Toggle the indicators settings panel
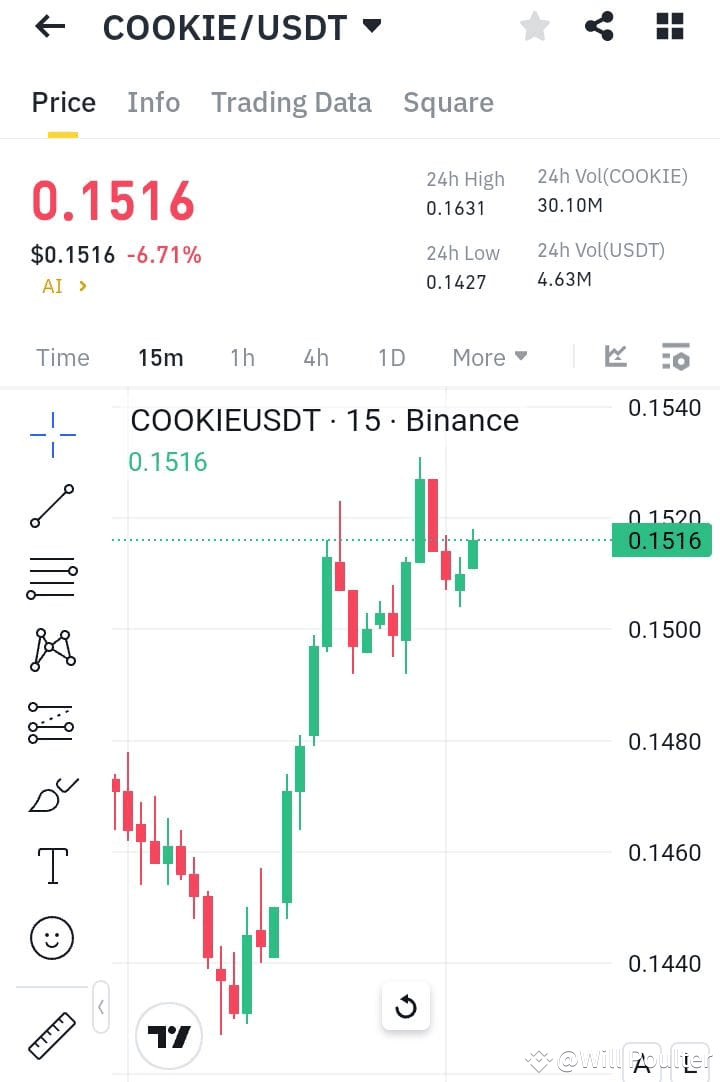Viewport: 720px width, 1082px height. click(675, 356)
